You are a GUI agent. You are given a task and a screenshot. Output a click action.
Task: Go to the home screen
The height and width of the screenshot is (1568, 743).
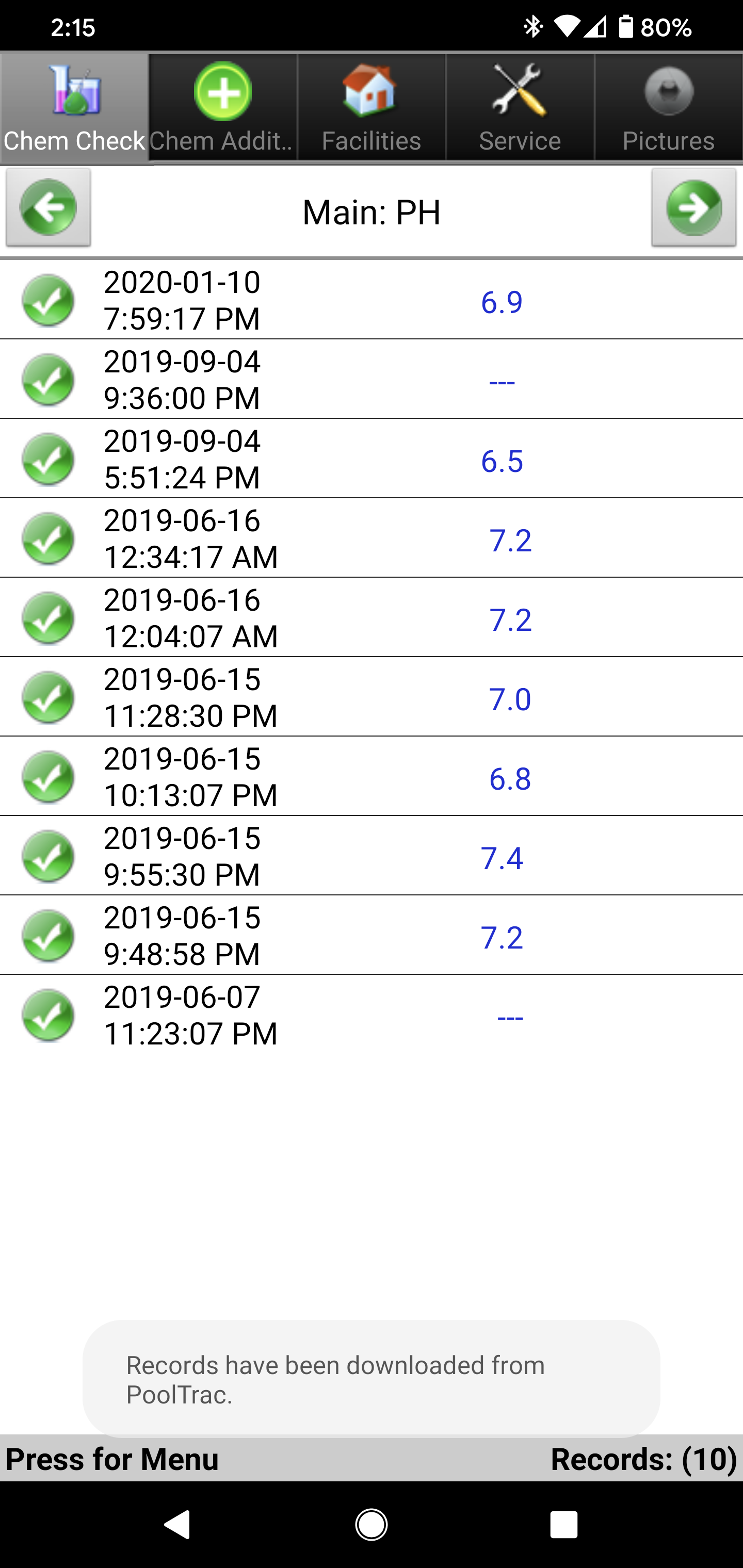(372, 1524)
